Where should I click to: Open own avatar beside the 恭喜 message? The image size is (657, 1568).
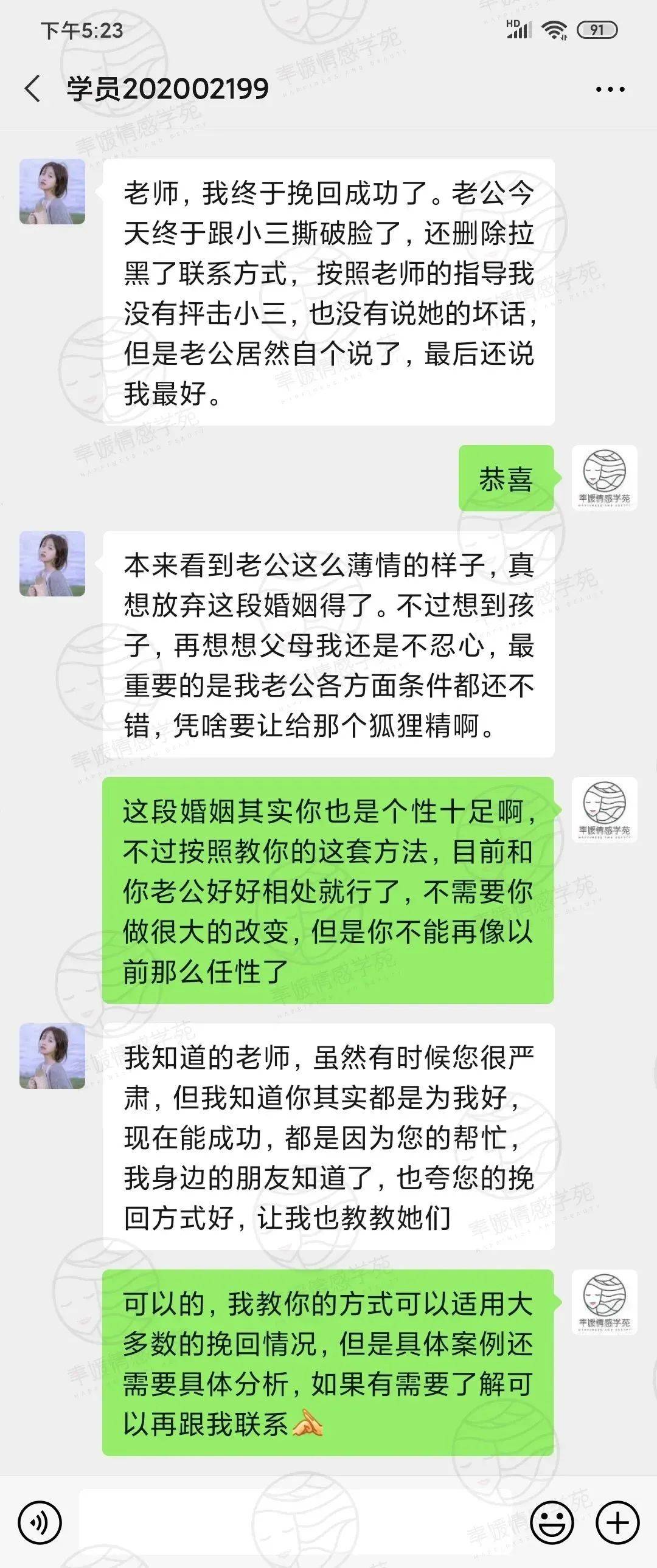[x=604, y=478]
